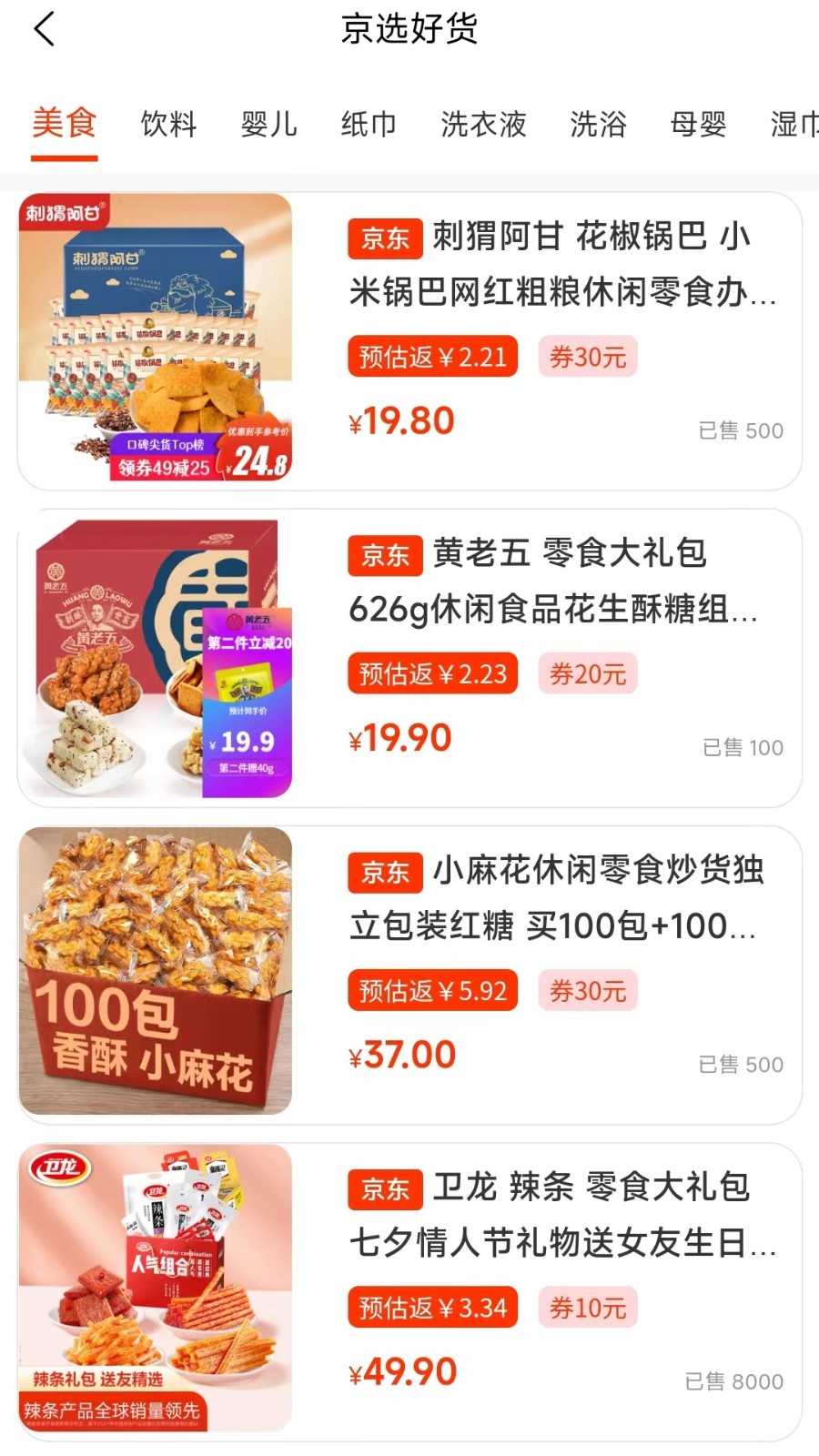The image size is (819, 1456).
Task: Go back from 京选好货 page
Action: click(x=45, y=29)
